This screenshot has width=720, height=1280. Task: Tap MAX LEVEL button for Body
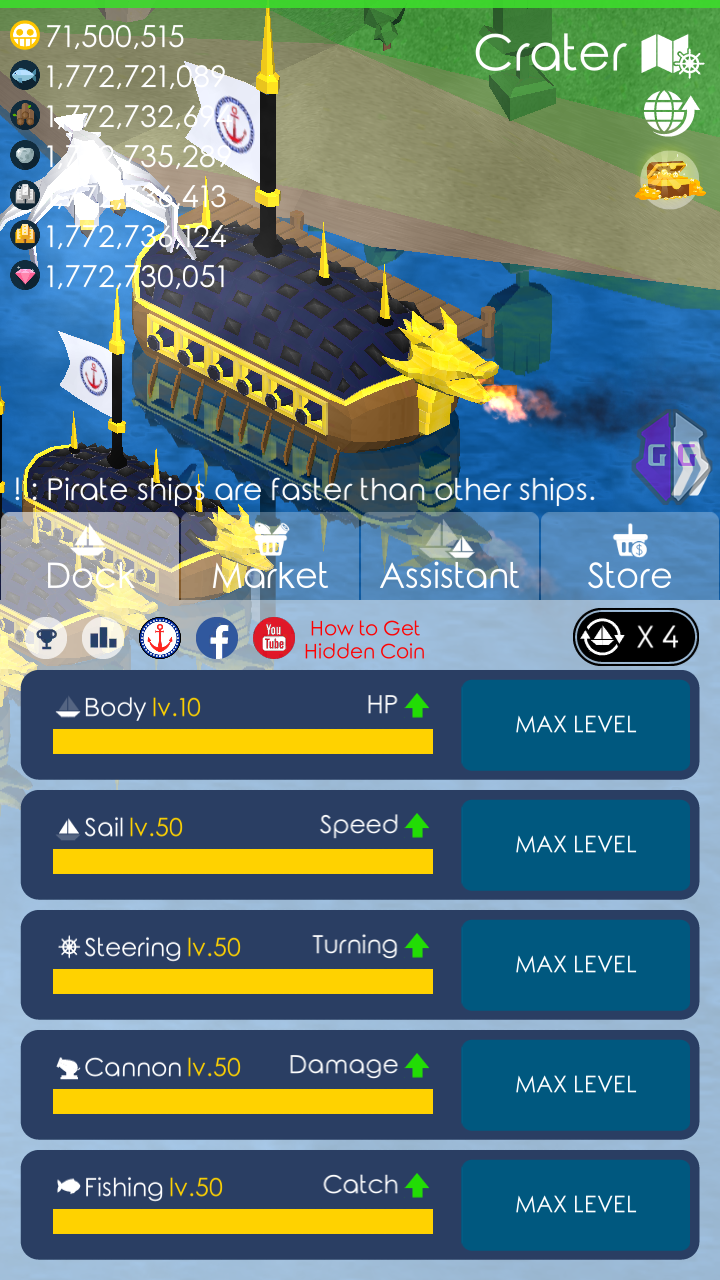(x=576, y=725)
